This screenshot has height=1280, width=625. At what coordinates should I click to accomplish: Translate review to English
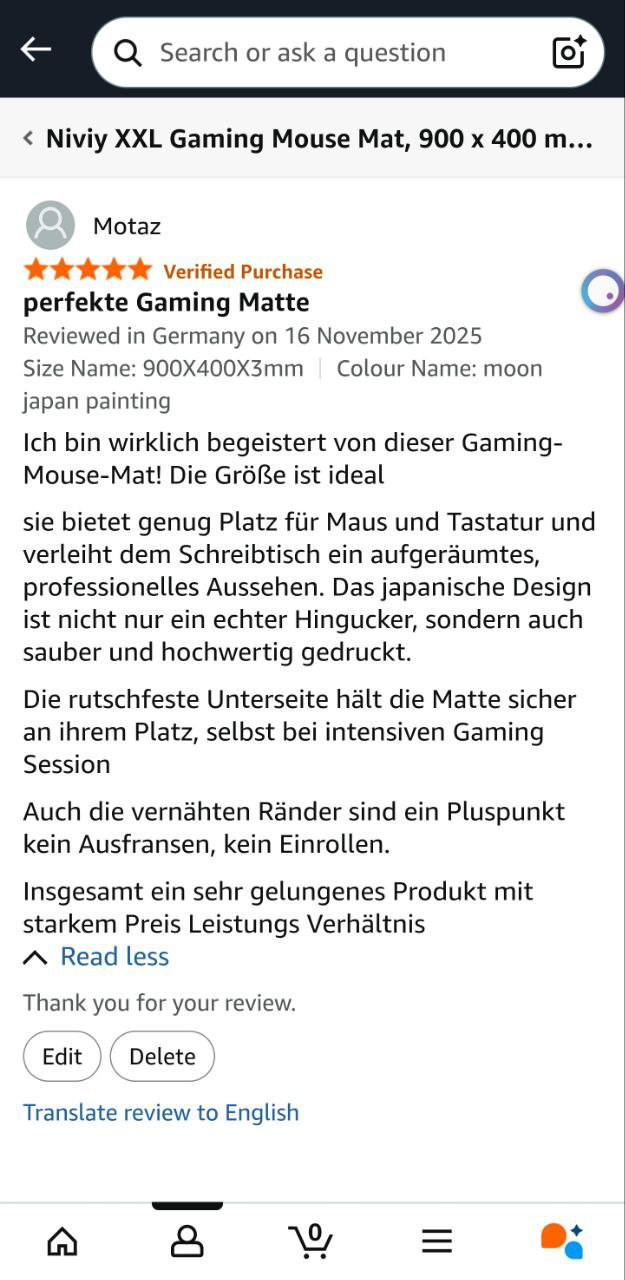tap(161, 1112)
